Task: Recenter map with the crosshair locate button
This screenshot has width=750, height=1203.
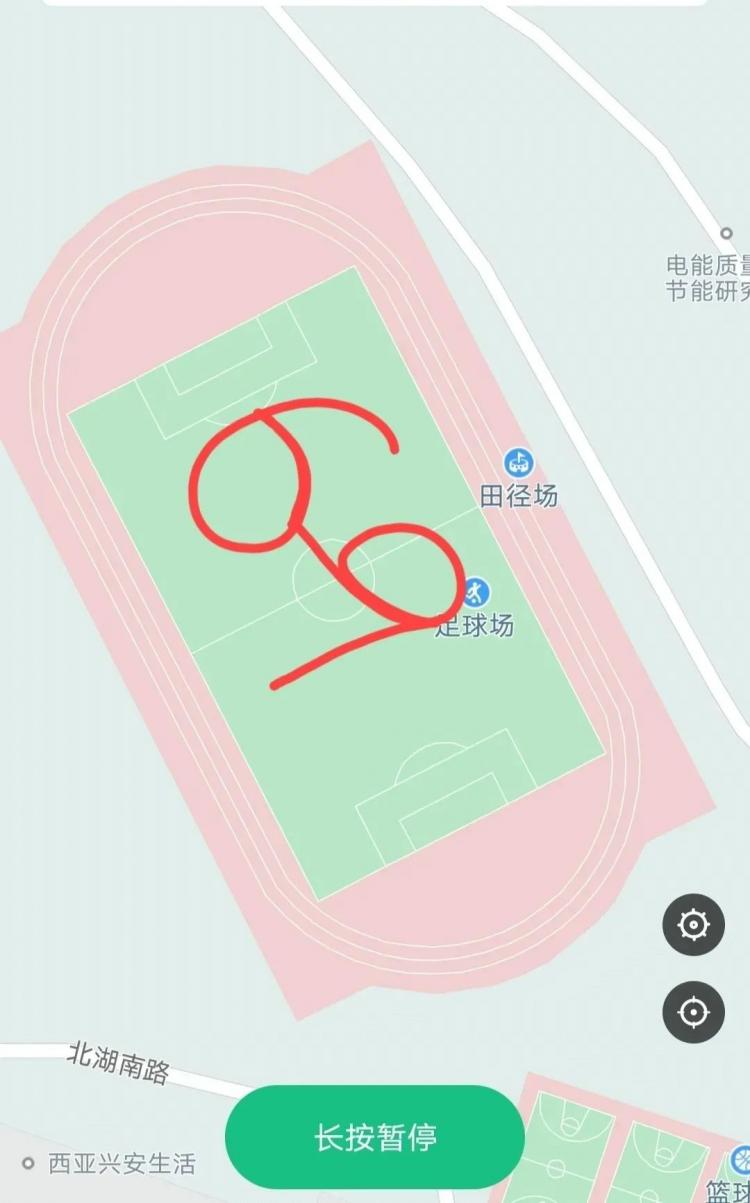Action: 693,1012
